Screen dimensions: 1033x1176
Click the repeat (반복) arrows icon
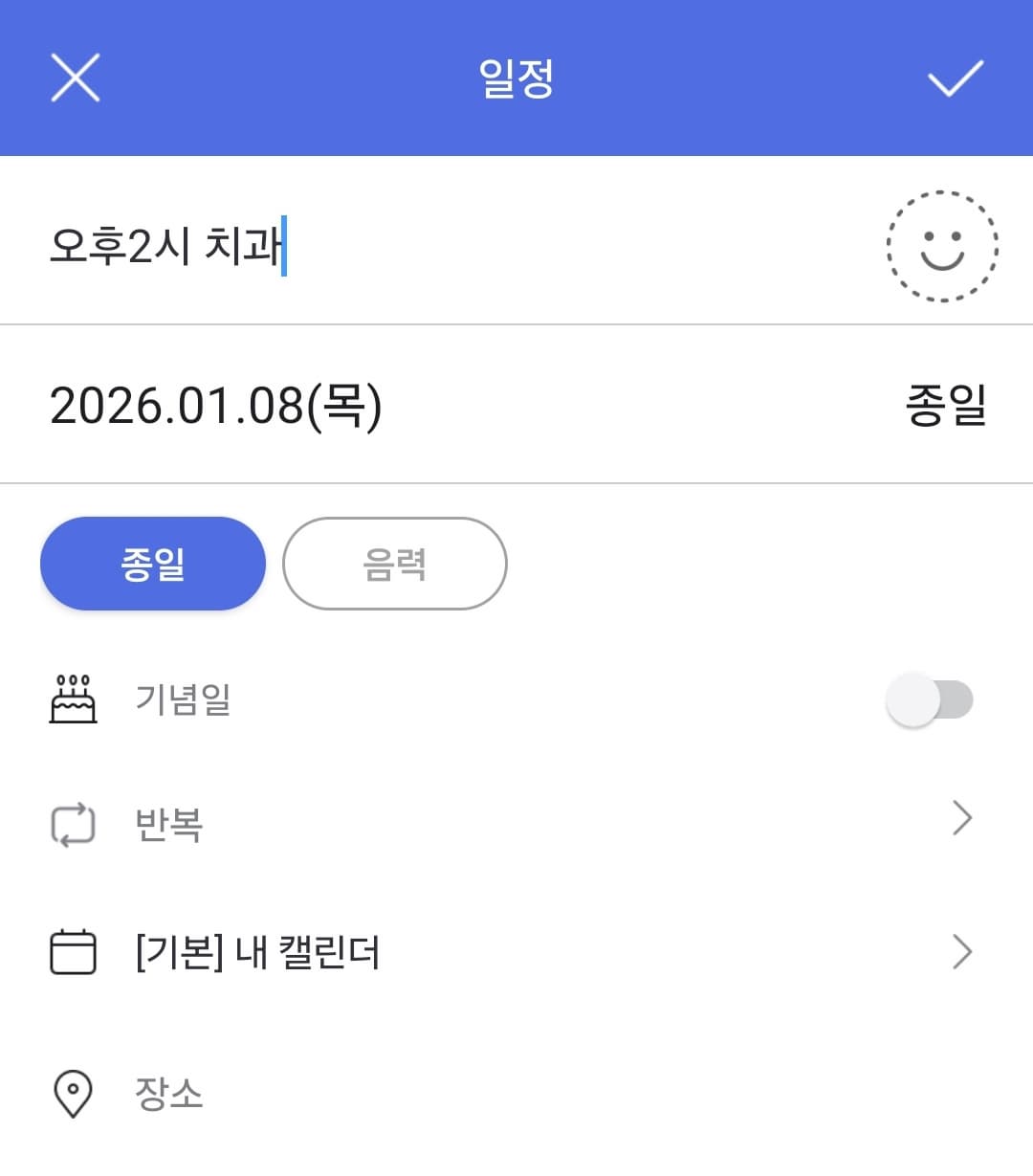(x=72, y=822)
